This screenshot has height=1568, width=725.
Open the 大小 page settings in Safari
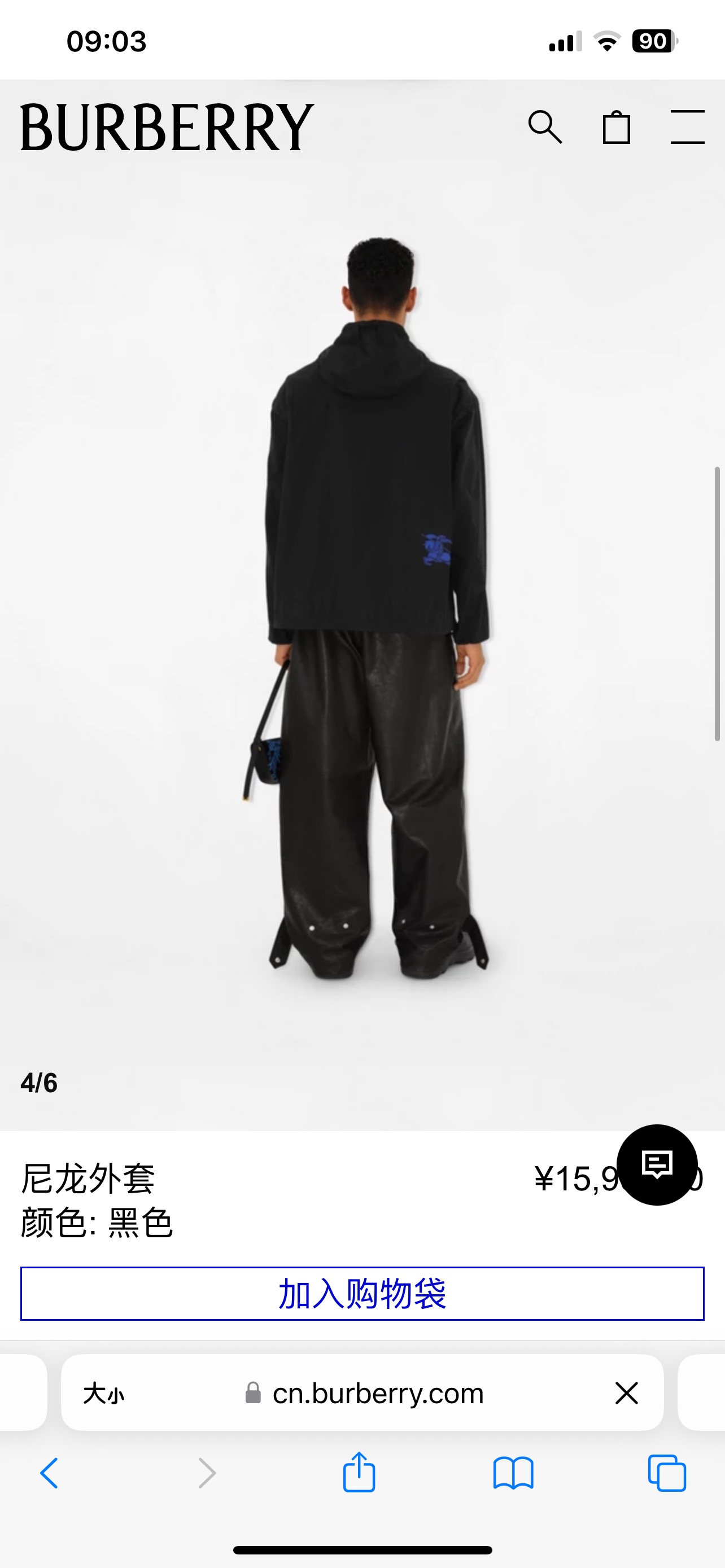point(103,1393)
